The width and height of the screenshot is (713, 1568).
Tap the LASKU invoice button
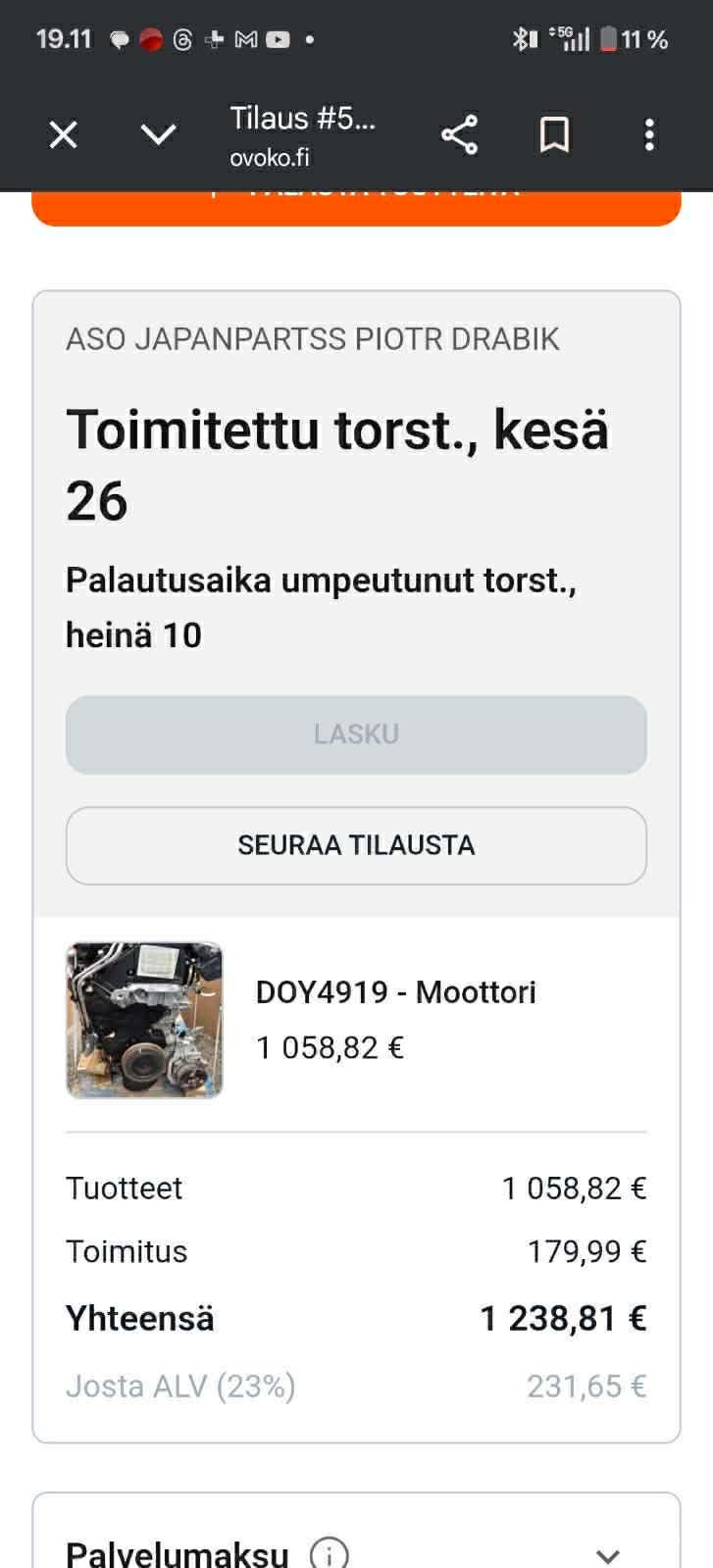click(x=356, y=734)
